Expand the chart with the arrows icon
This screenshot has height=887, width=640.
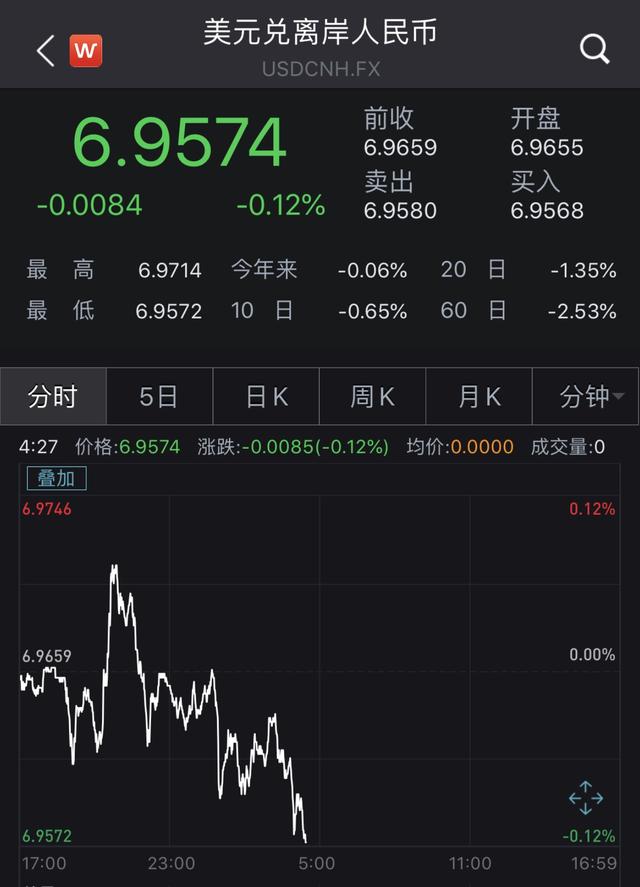585,798
